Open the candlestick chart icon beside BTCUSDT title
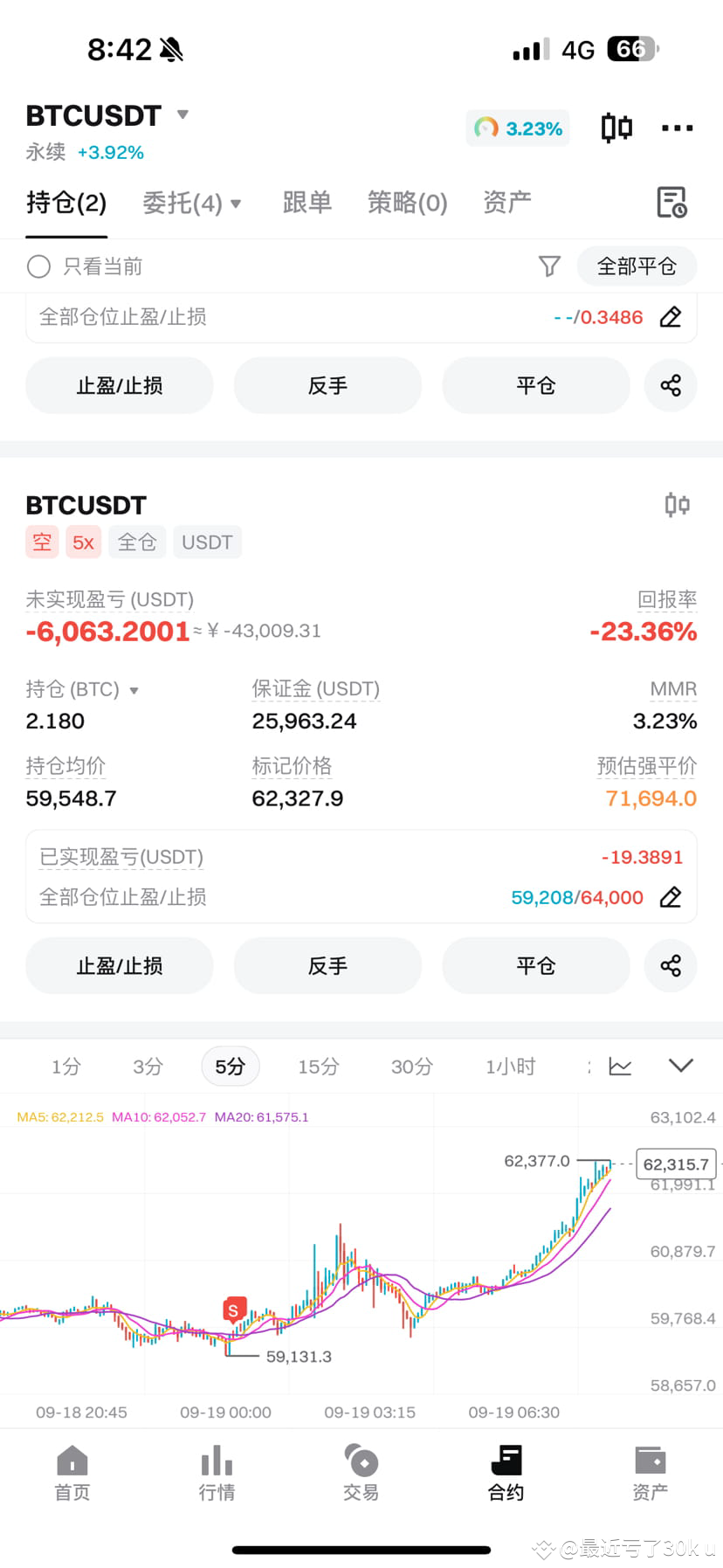This screenshot has height=1568, width=723. [616, 127]
